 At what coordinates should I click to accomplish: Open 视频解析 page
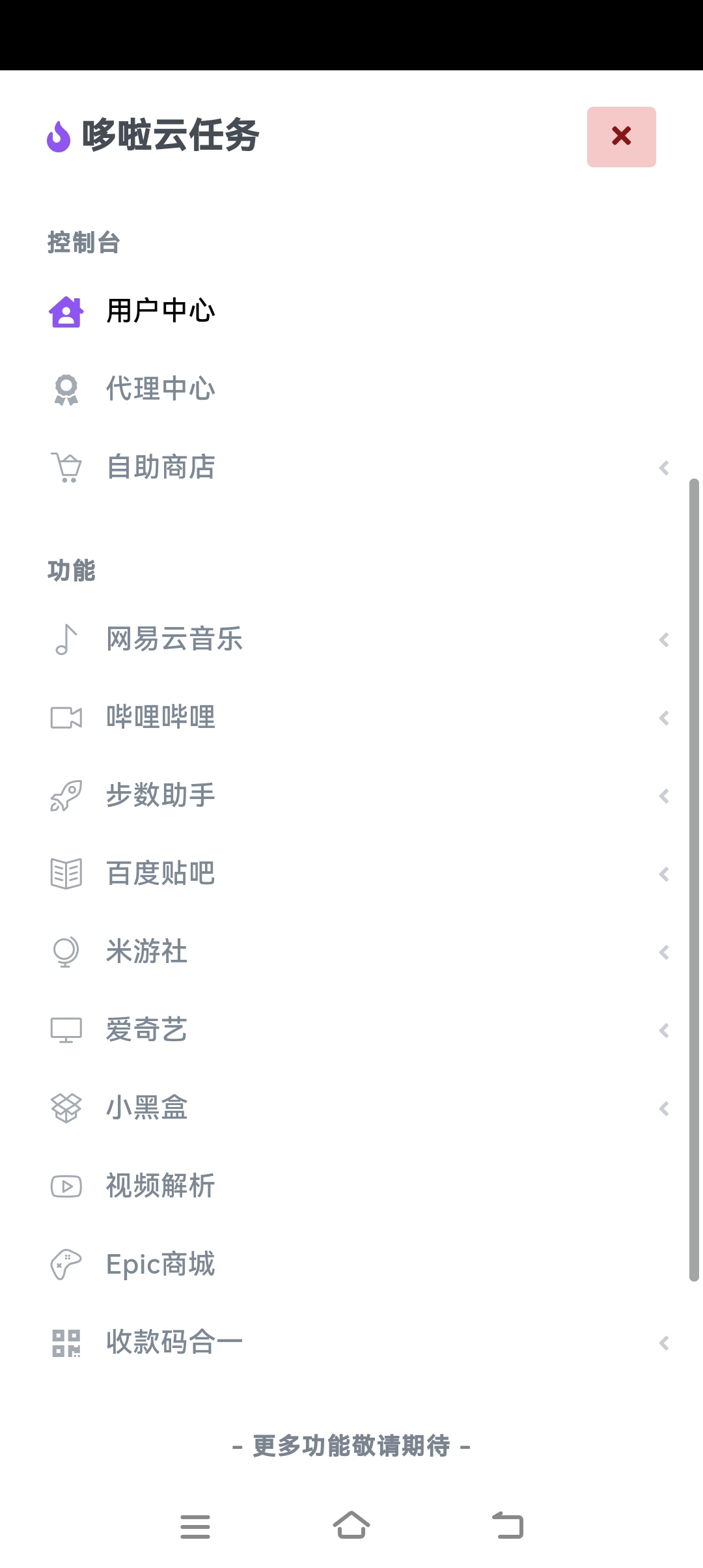point(351,1186)
